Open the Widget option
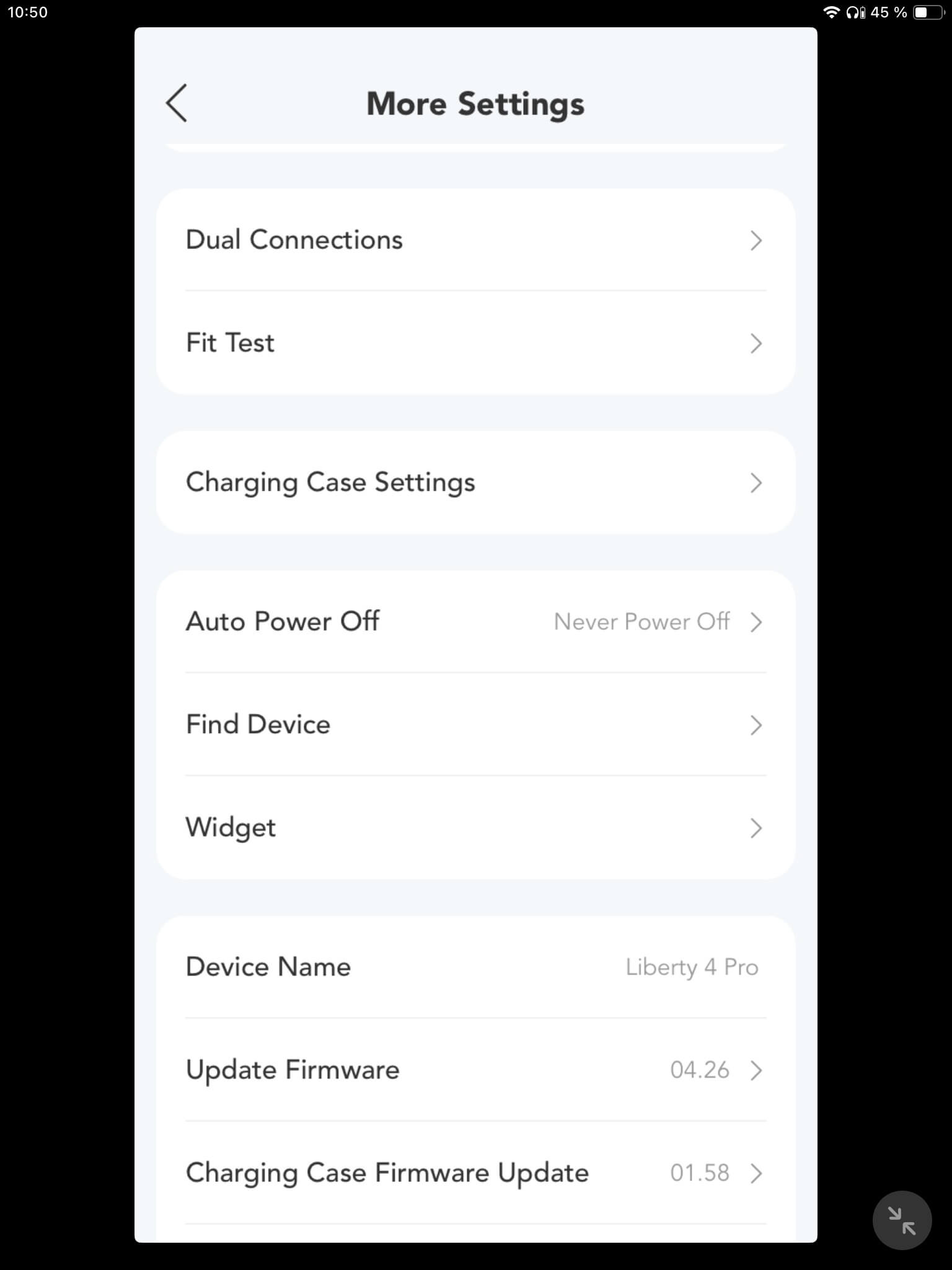The width and height of the screenshot is (952, 1270). click(475, 827)
